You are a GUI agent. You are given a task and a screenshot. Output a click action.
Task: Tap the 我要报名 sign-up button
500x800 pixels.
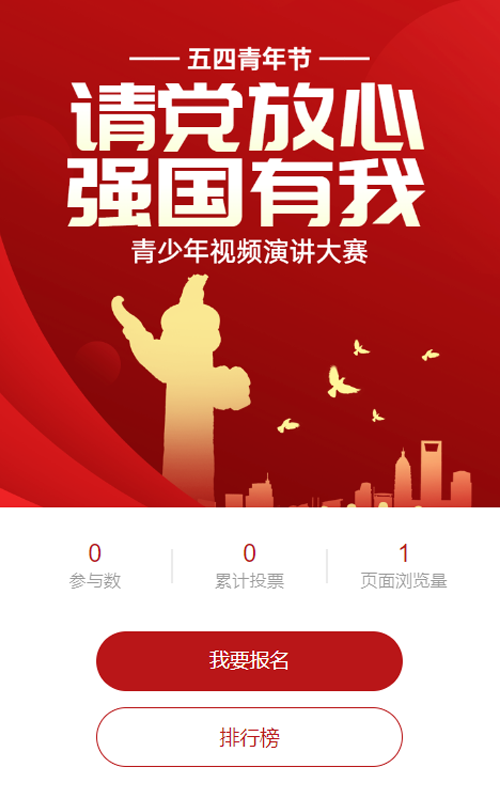[x=249, y=661]
